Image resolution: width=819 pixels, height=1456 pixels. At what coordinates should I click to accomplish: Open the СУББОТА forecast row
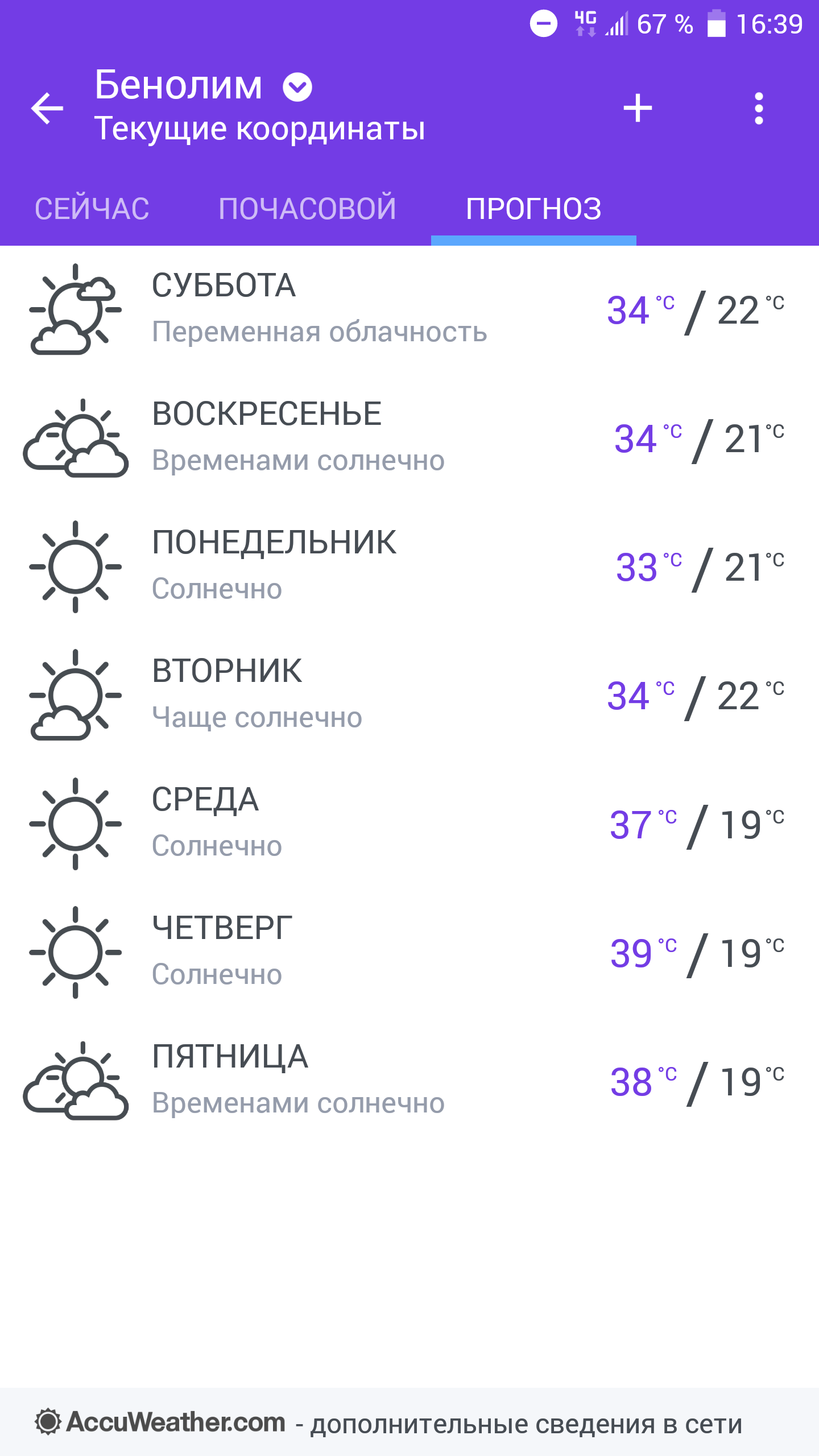409,310
